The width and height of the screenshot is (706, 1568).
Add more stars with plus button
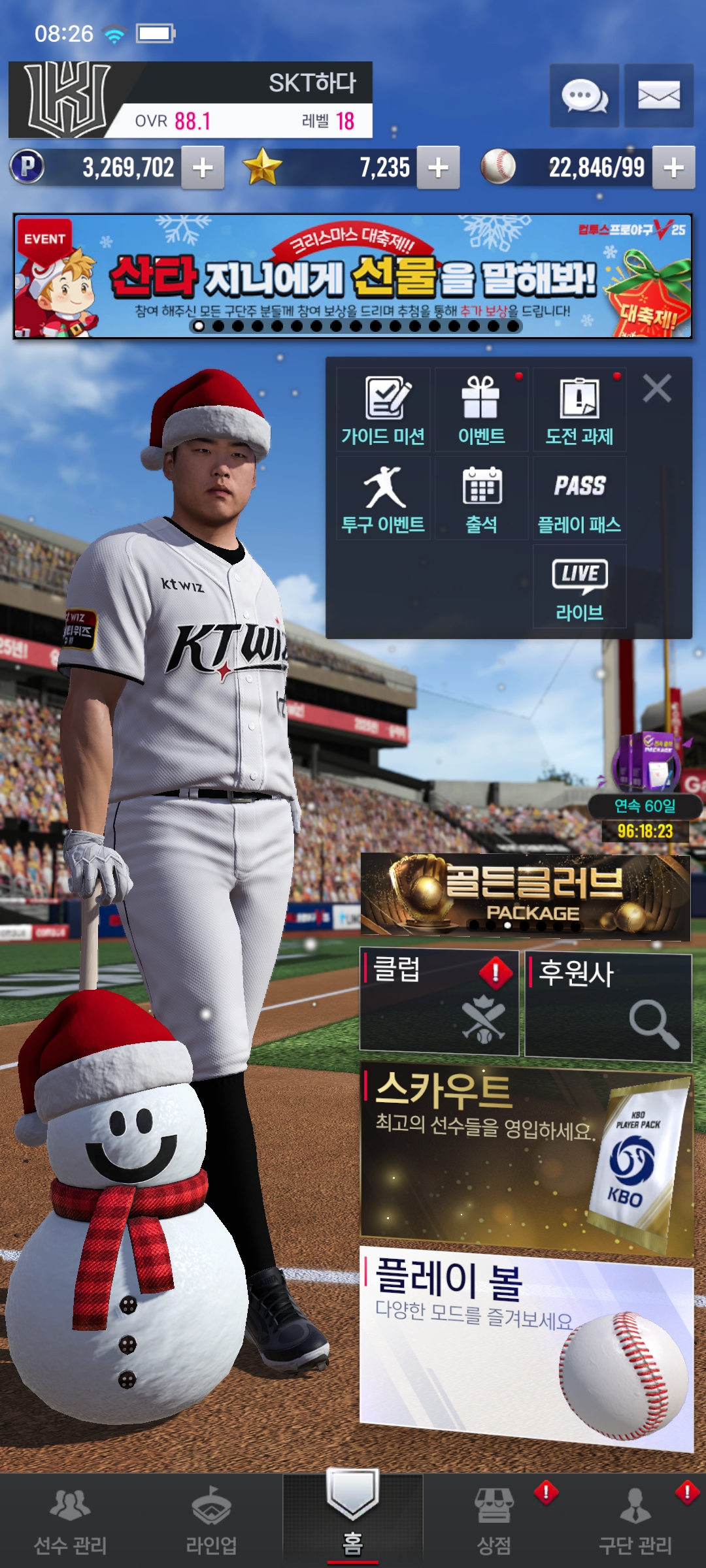pos(438,168)
